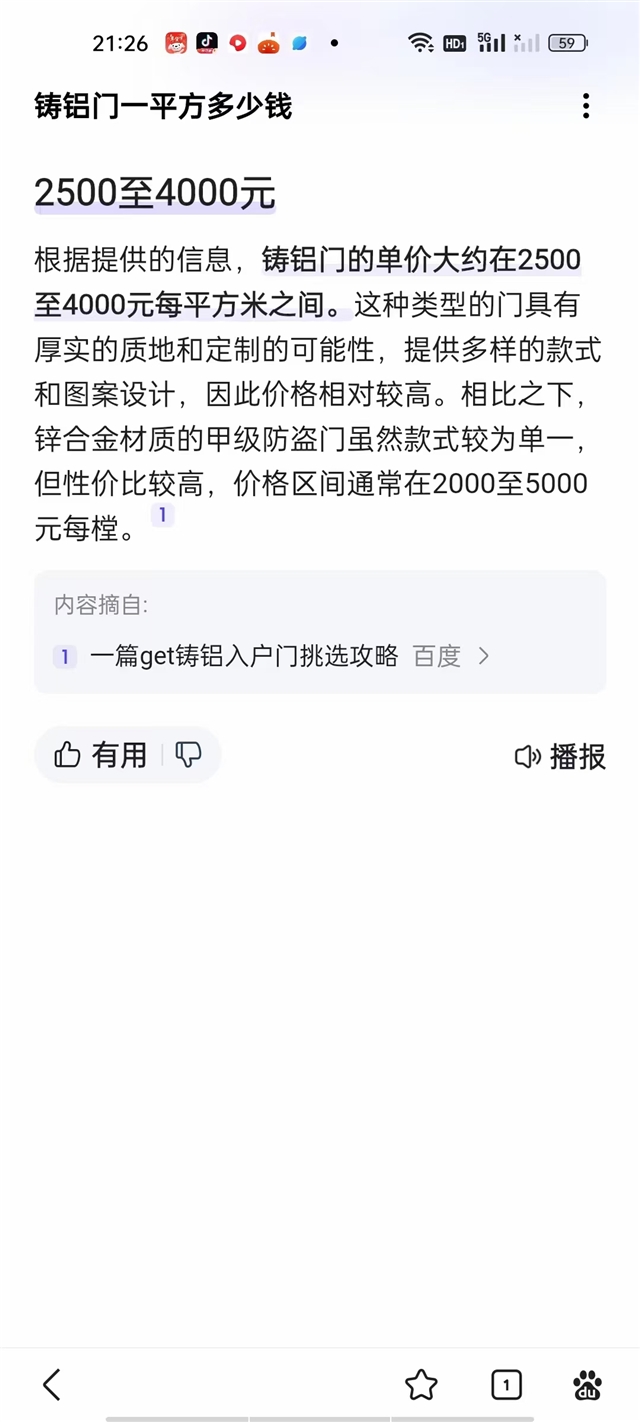This screenshot has width=640, height=1422.
Task: Open source article 一篇get铸铝入户门挑选攻略
Action: tap(272, 656)
